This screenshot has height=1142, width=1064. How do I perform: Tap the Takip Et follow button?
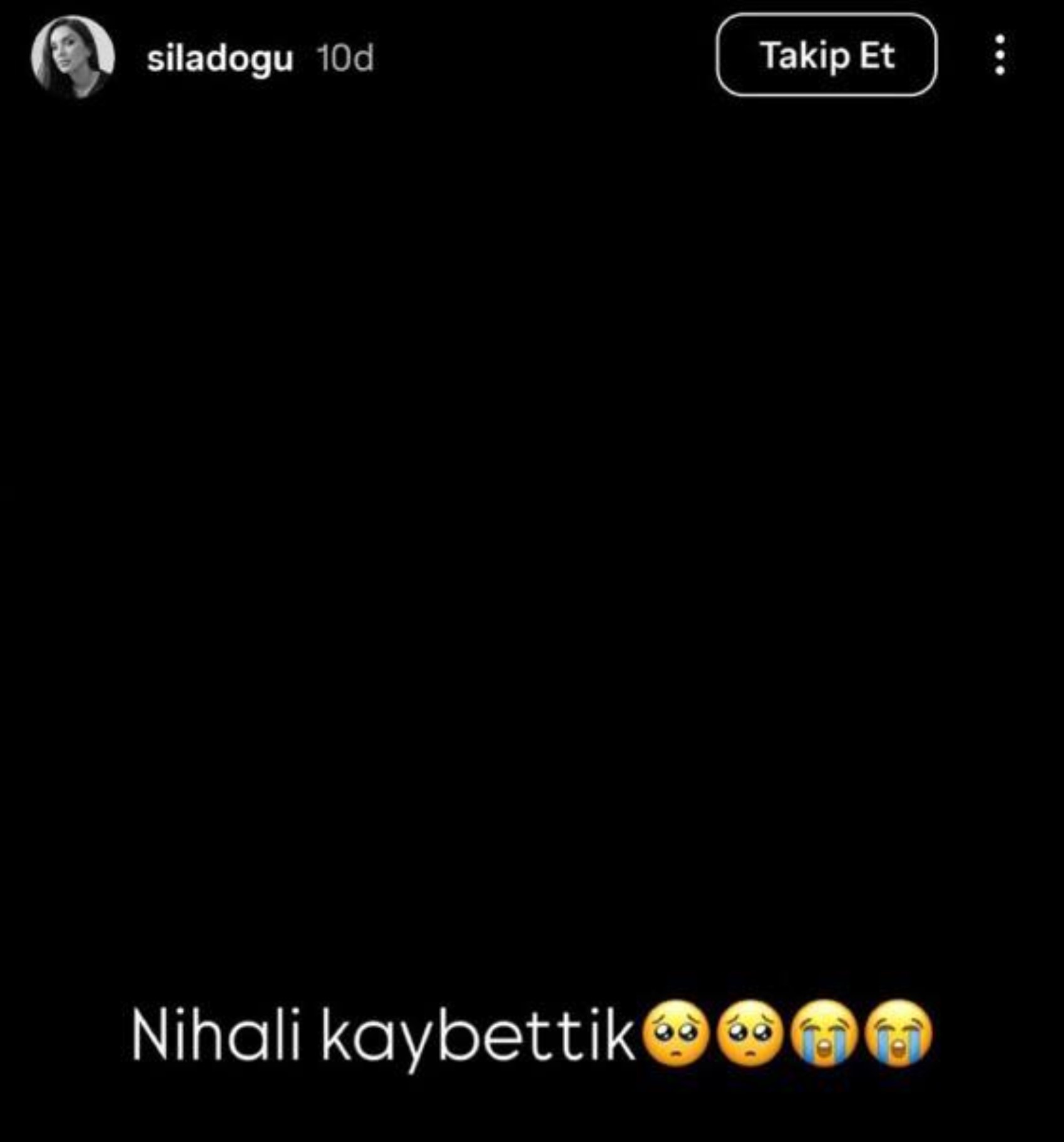(826, 55)
